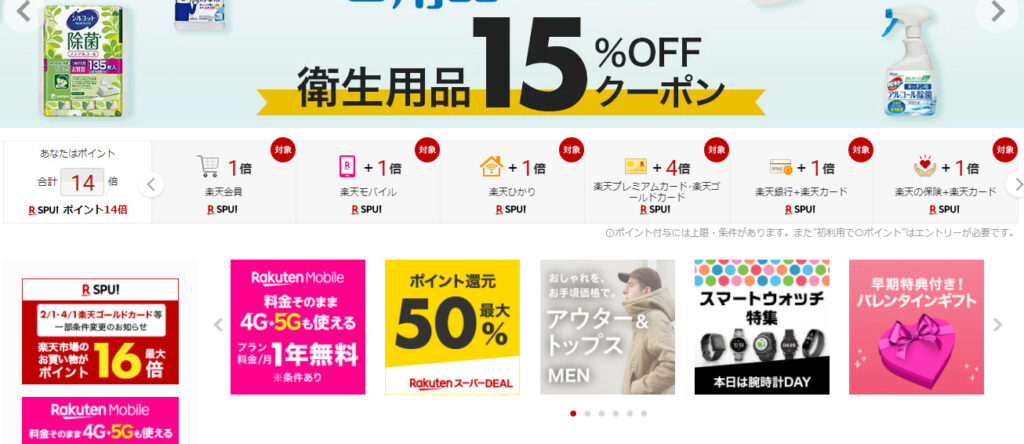Move SPU list to next items

(1017, 184)
